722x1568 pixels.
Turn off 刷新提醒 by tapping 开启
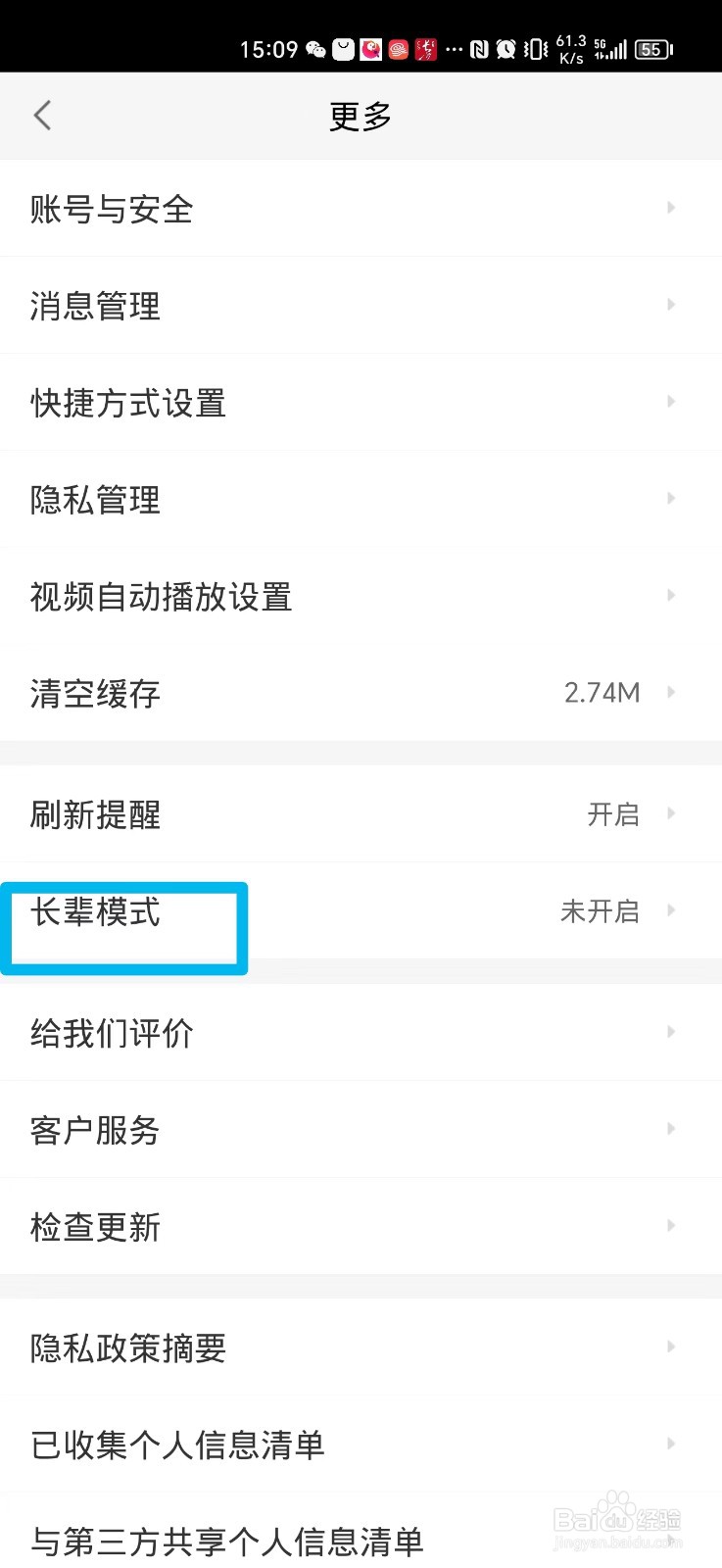(x=612, y=814)
